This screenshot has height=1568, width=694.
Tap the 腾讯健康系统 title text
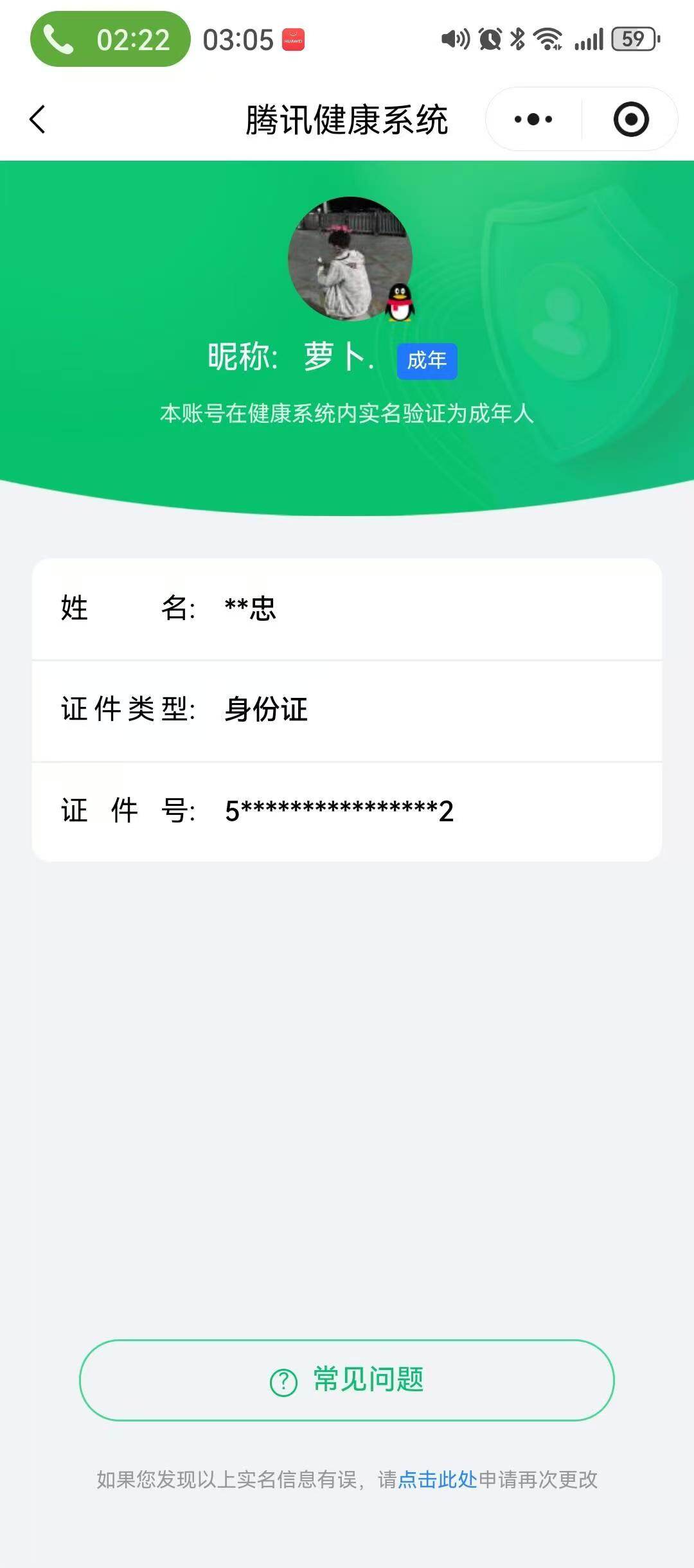tap(347, 119)
